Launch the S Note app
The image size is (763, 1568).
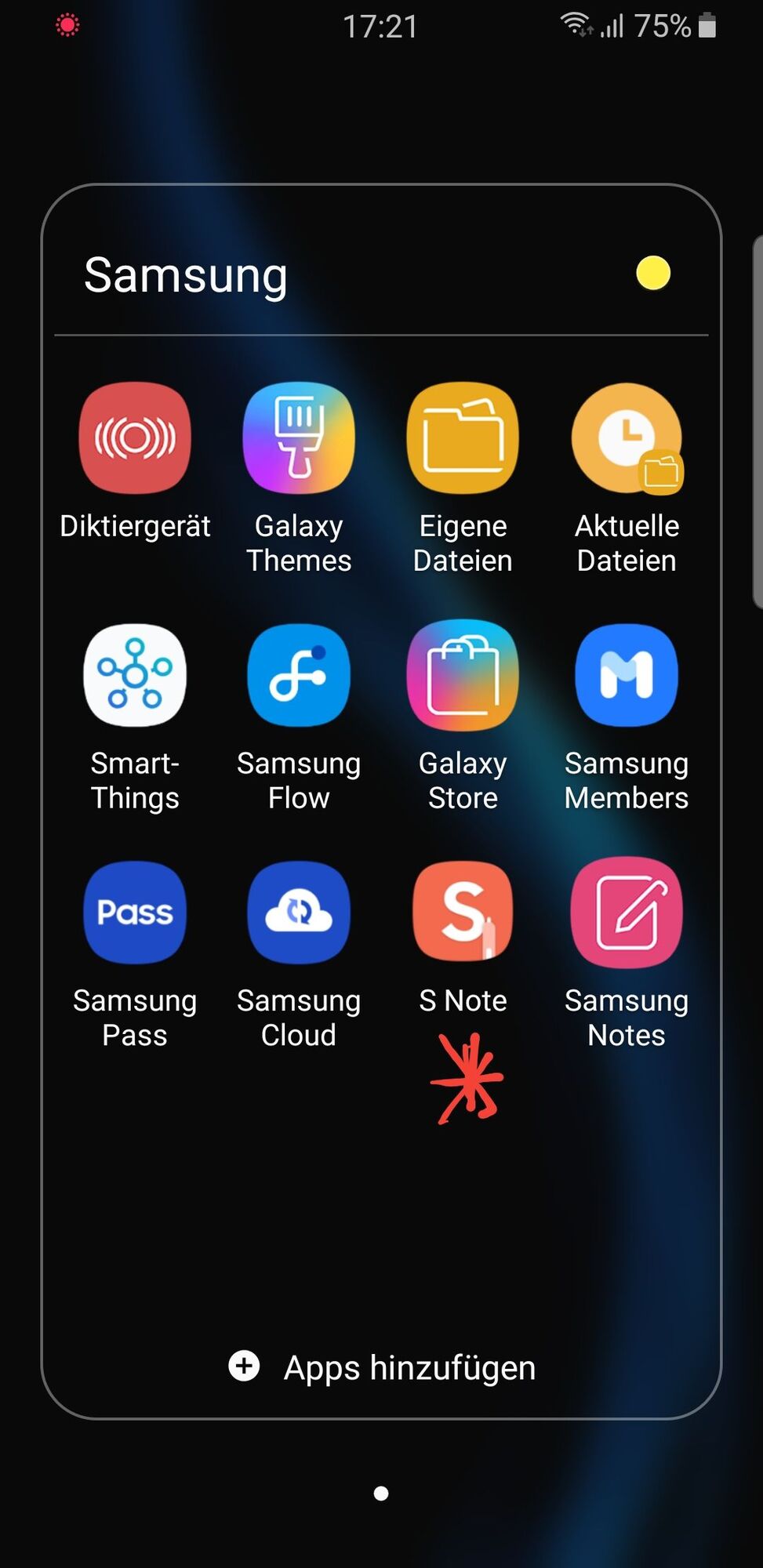463,913
